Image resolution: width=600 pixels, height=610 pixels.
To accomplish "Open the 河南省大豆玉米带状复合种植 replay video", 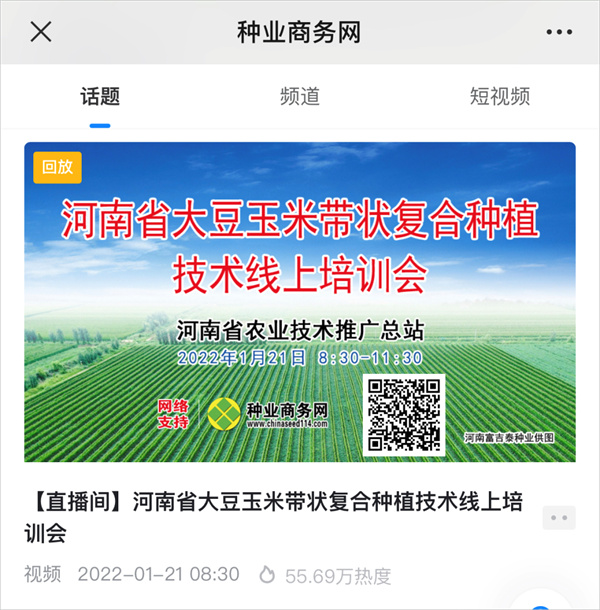I will [300, 302].
